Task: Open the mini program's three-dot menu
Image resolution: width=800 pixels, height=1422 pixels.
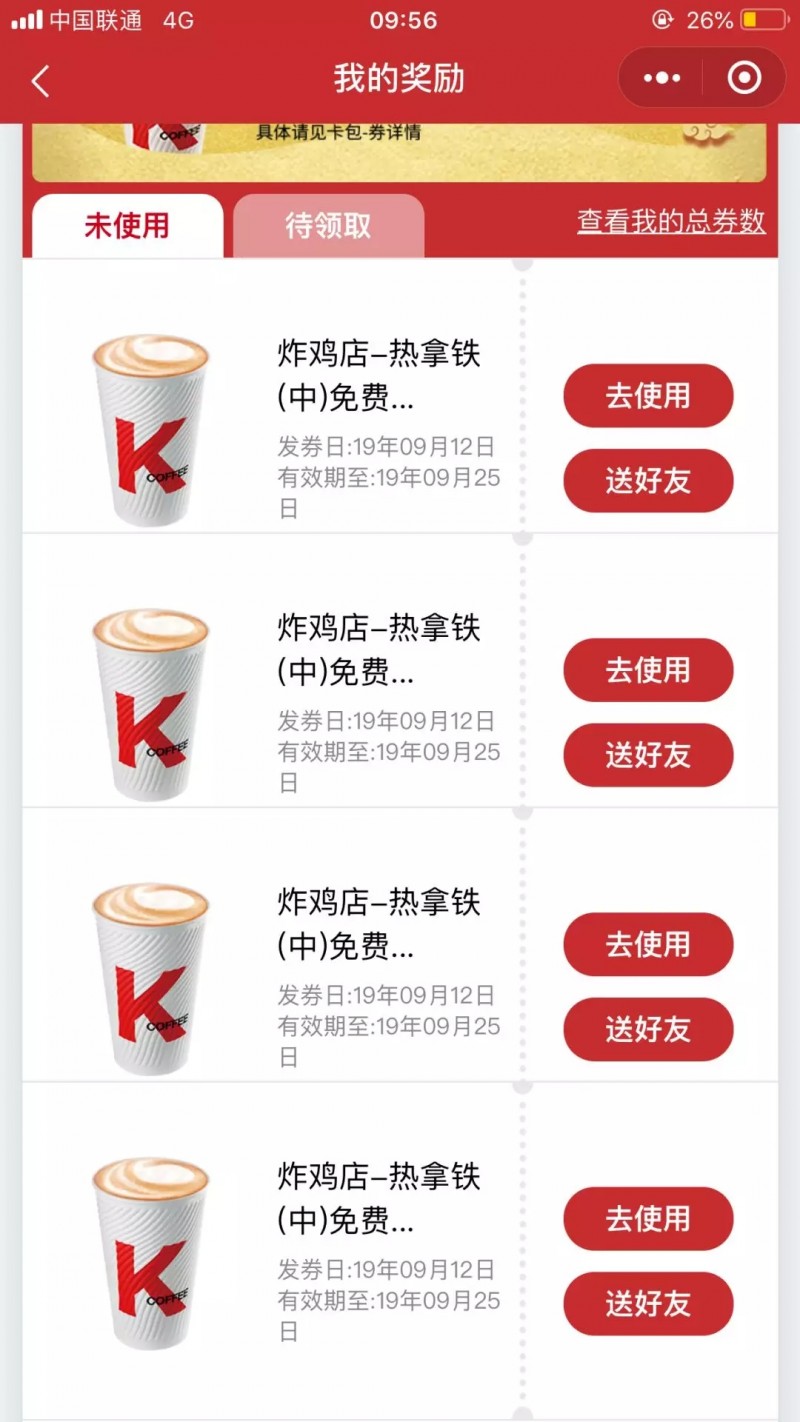Action: [x=662, y=78]
